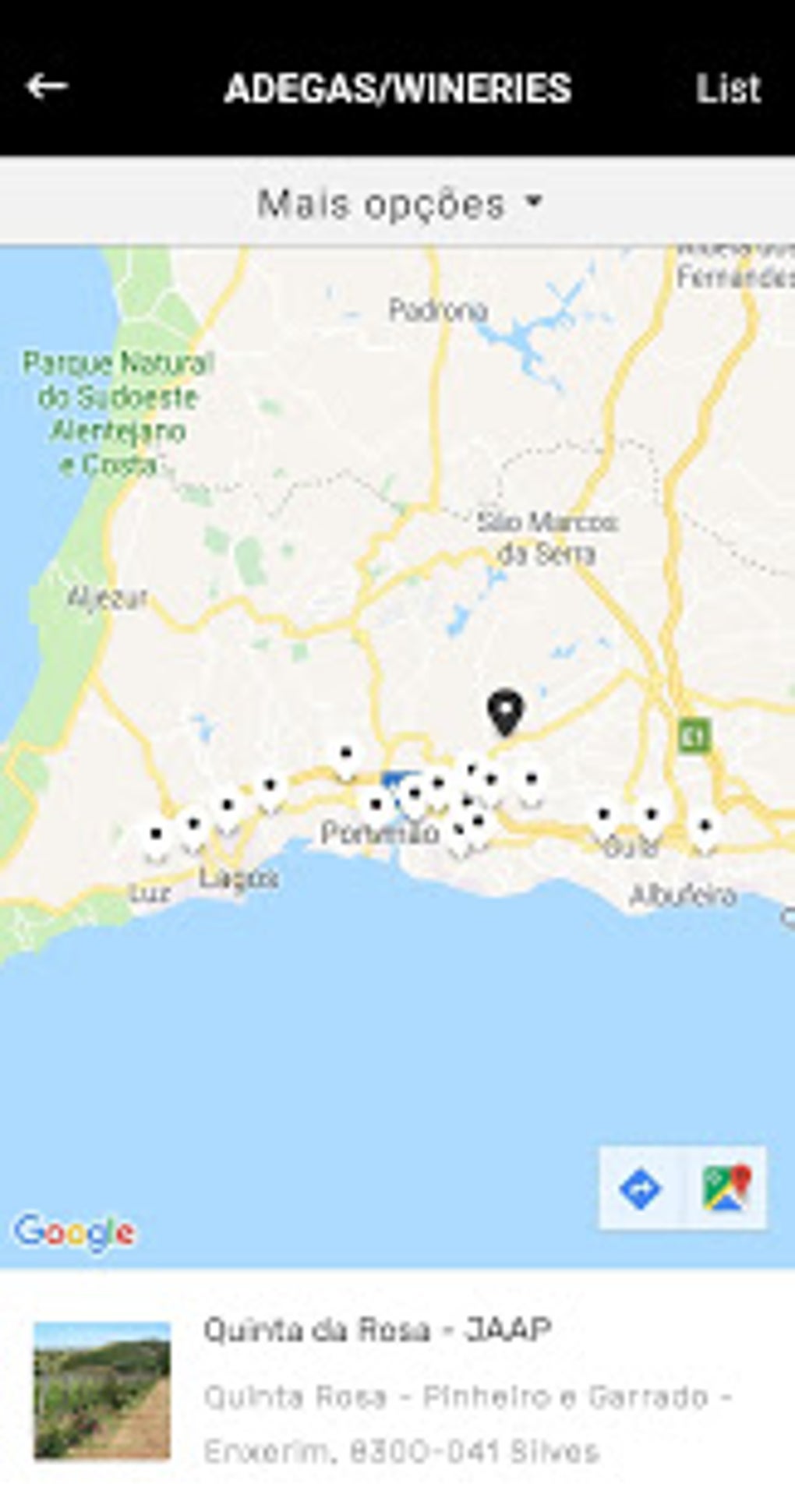
Task: Select the black highlighted map pin
Action: click(505, 712)
